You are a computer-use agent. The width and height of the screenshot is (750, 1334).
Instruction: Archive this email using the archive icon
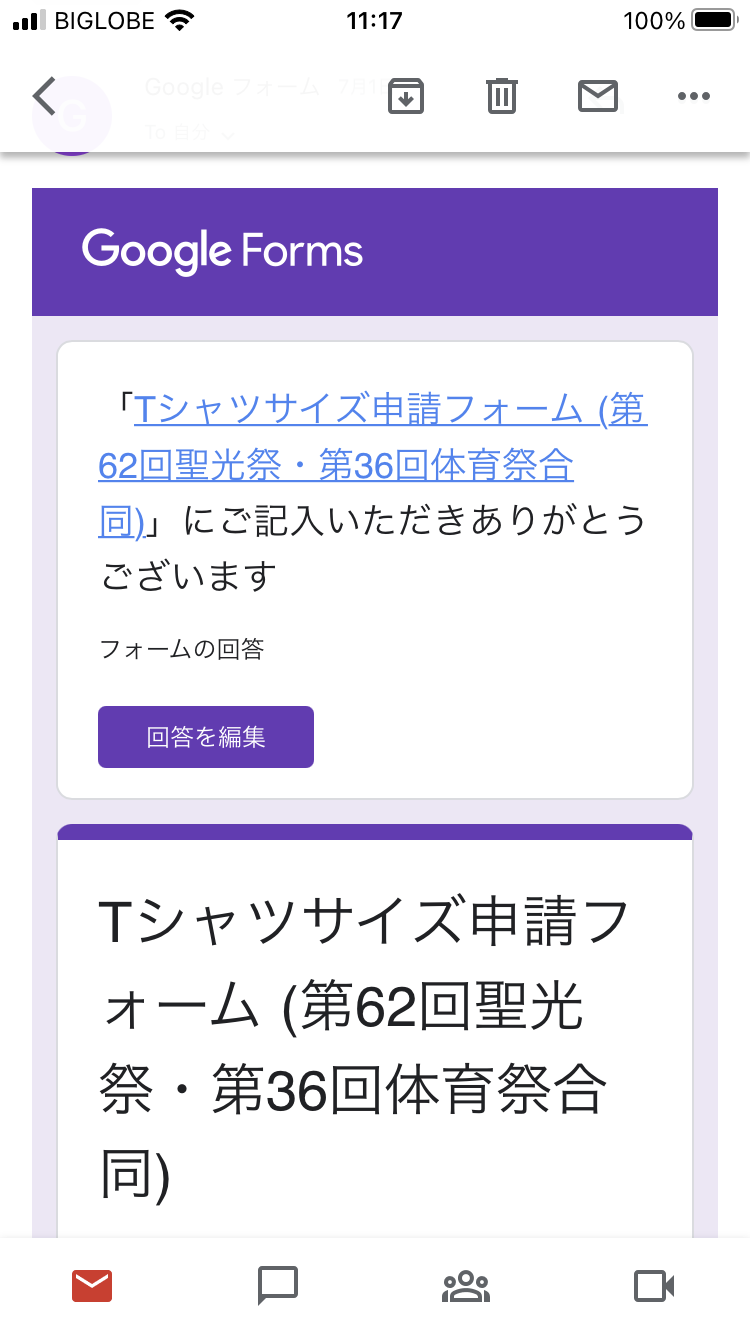[405, 96]
